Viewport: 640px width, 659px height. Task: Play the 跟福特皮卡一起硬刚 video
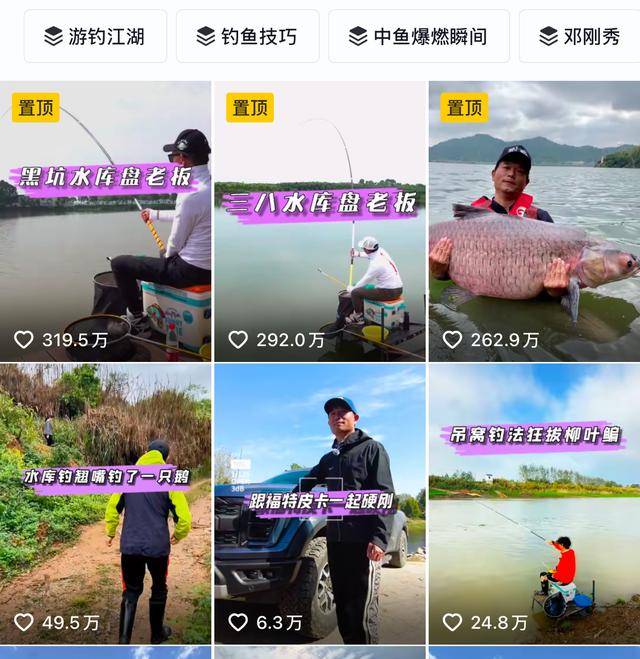(320, 503)
